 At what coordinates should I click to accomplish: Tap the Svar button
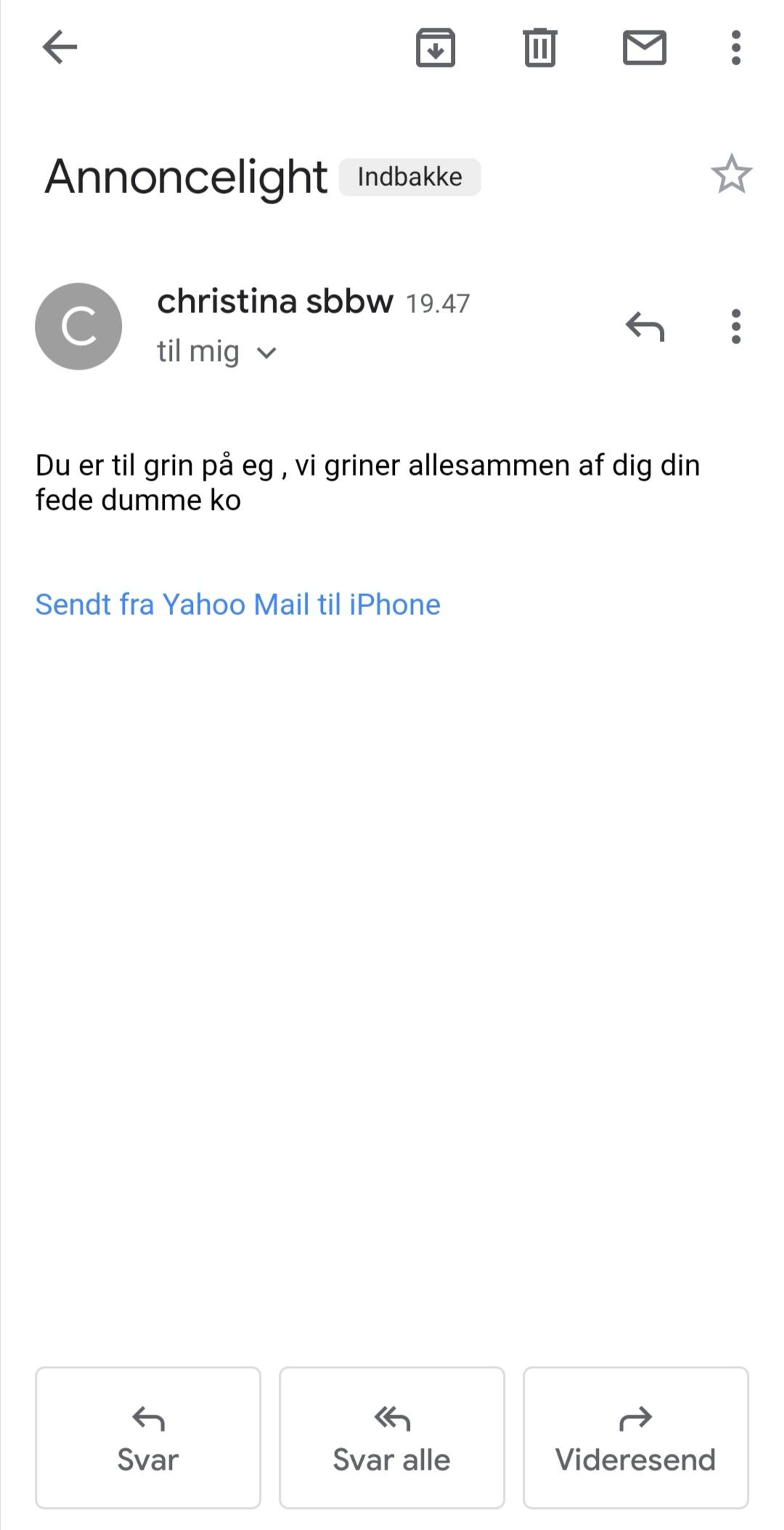(148, 1438)
